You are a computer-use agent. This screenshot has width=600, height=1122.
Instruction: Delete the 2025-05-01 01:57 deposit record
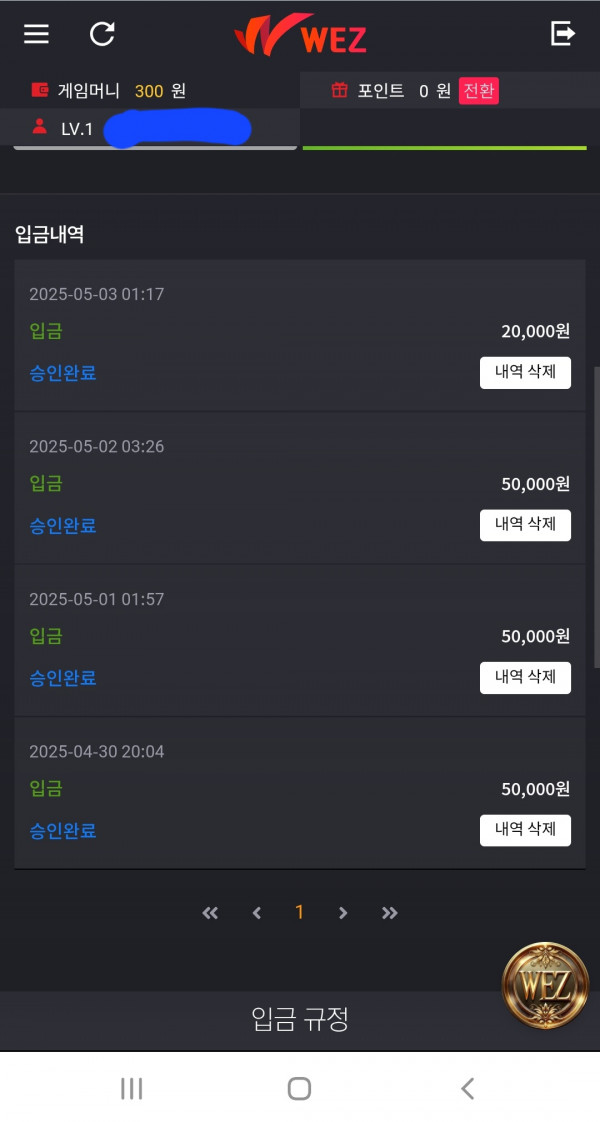(x=525, y=678)
